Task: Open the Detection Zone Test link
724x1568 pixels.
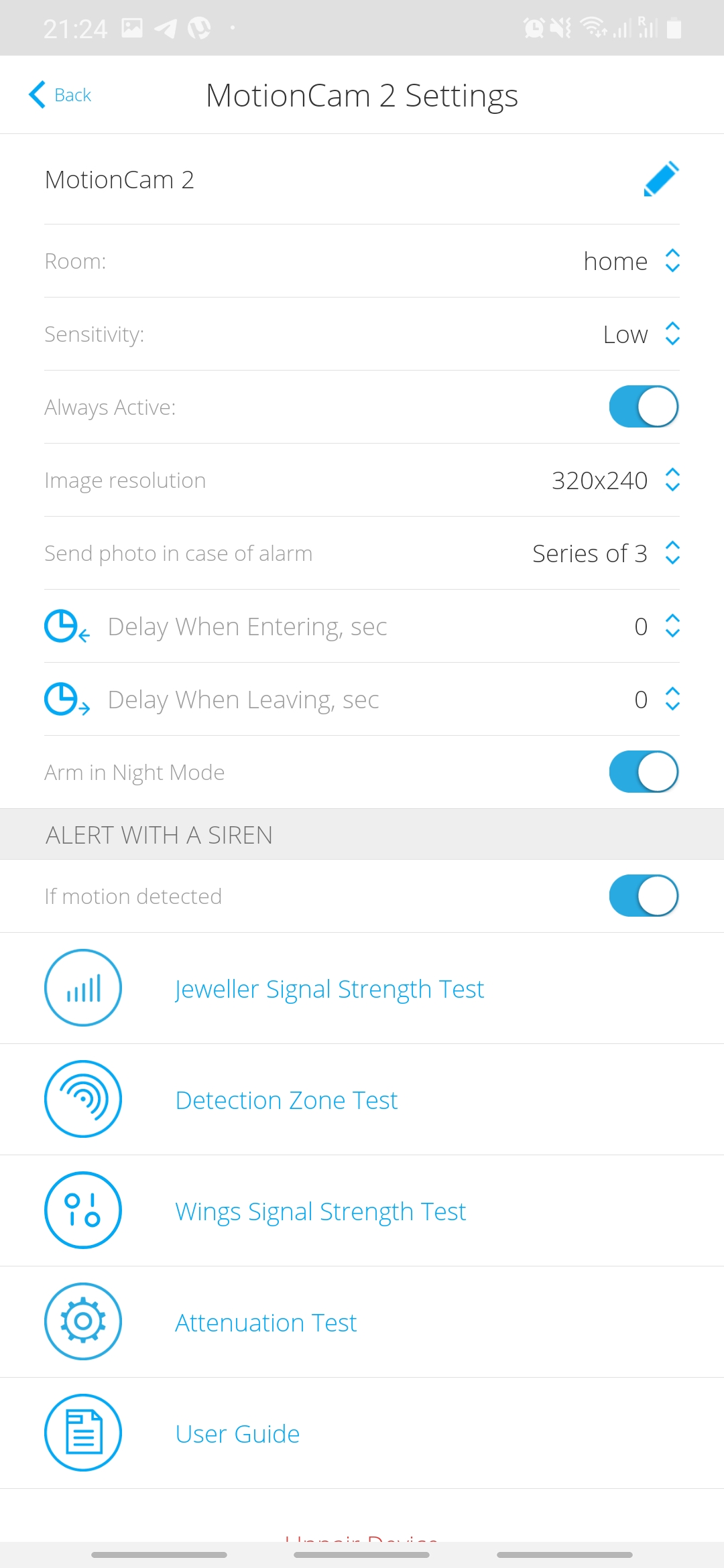Action: [286, 1099]
